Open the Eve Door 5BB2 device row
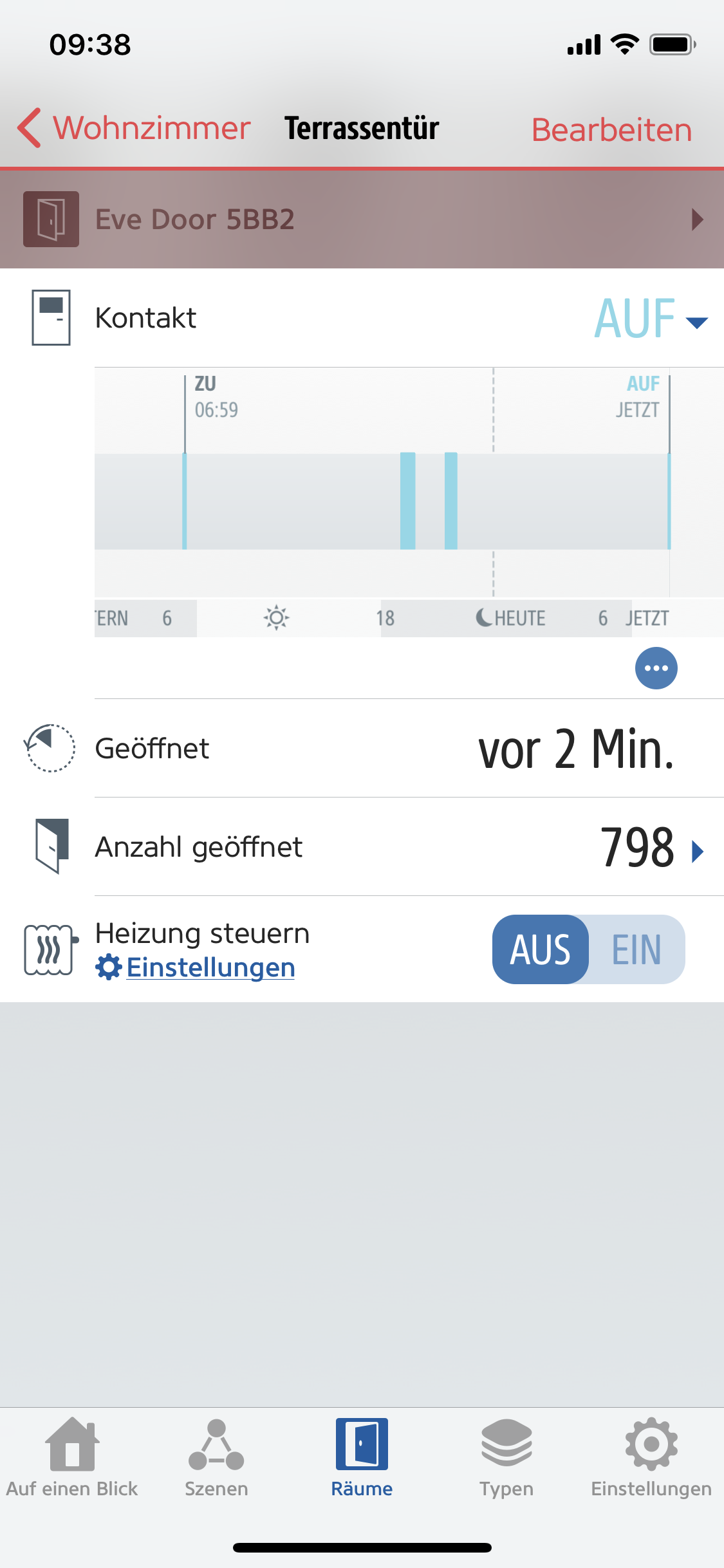This screenshot has width=724, height=1568. [362, 219]
